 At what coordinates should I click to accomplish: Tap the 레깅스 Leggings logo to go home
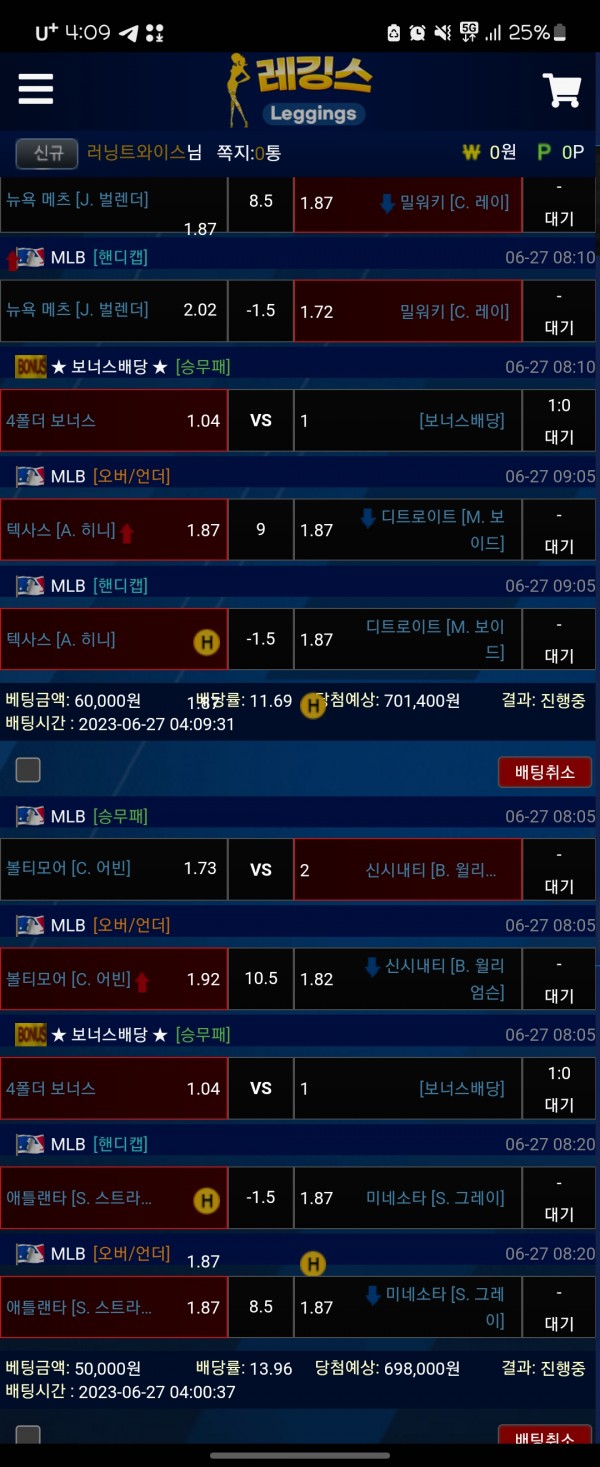tap(300, 90)
